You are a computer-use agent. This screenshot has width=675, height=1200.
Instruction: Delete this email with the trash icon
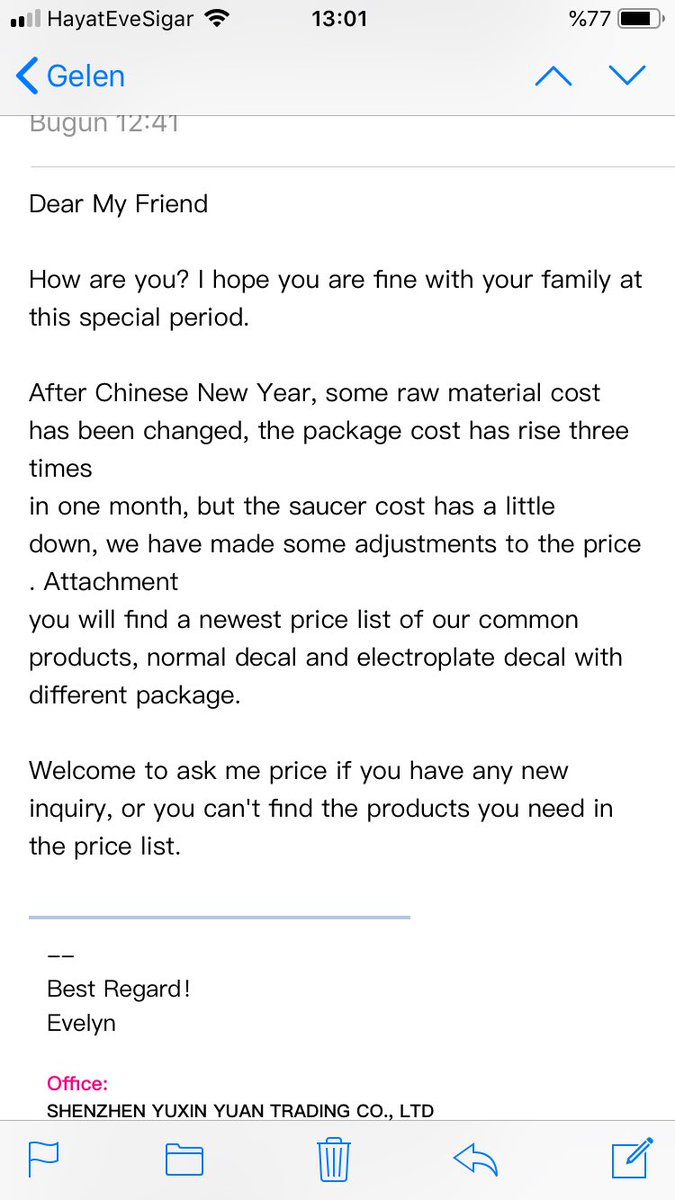point(332,1159)
